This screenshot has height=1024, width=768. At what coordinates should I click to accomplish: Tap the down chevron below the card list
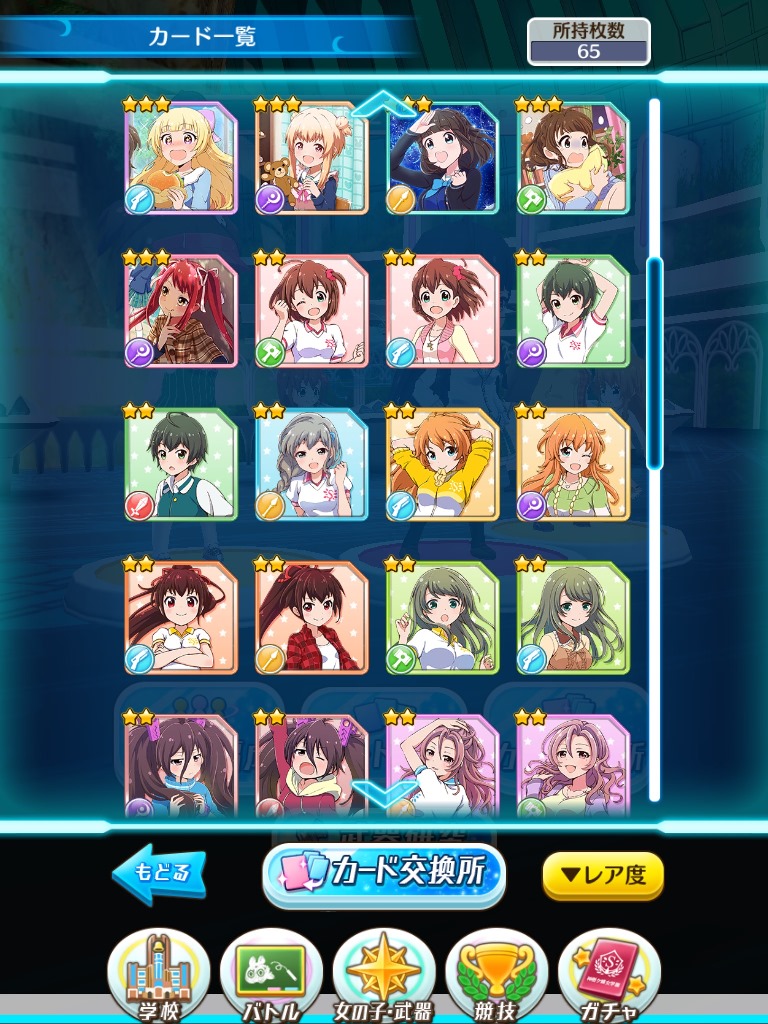click(x=383, y=795)
